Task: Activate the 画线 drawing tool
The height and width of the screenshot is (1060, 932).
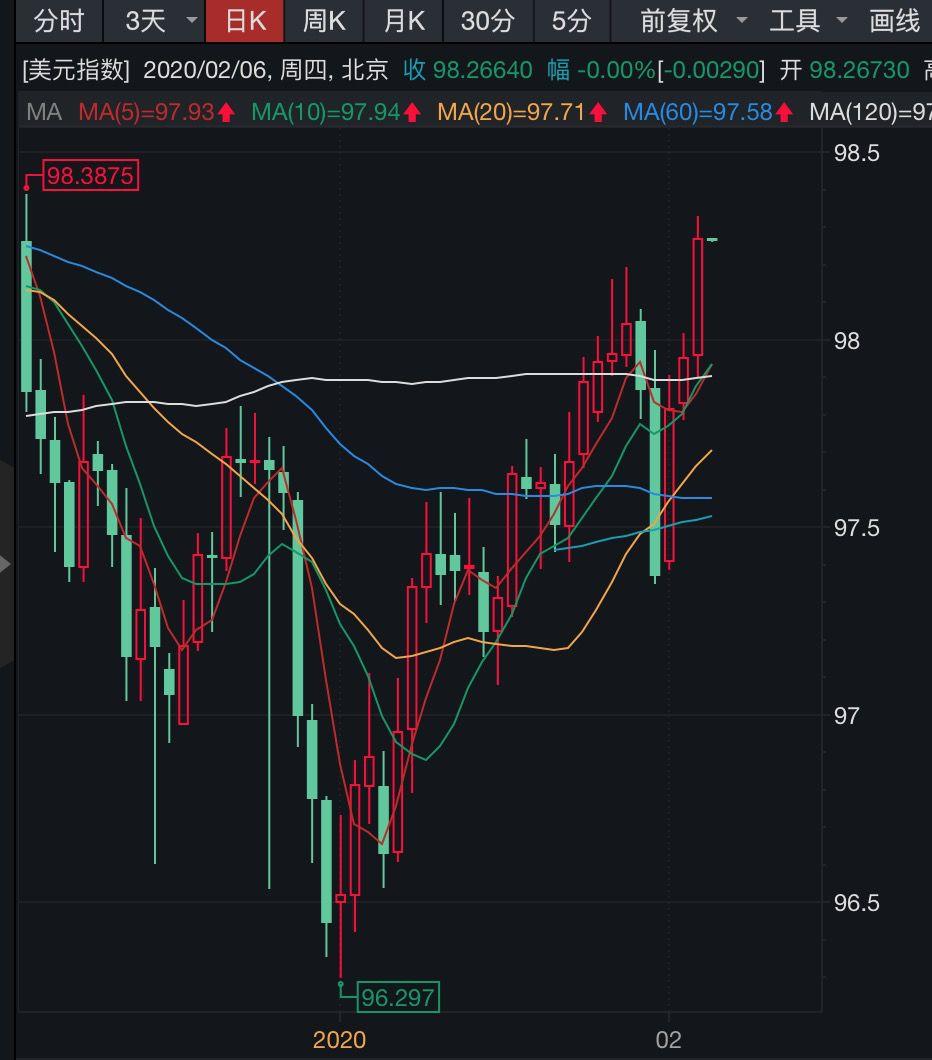Action: tap(894, 20)
